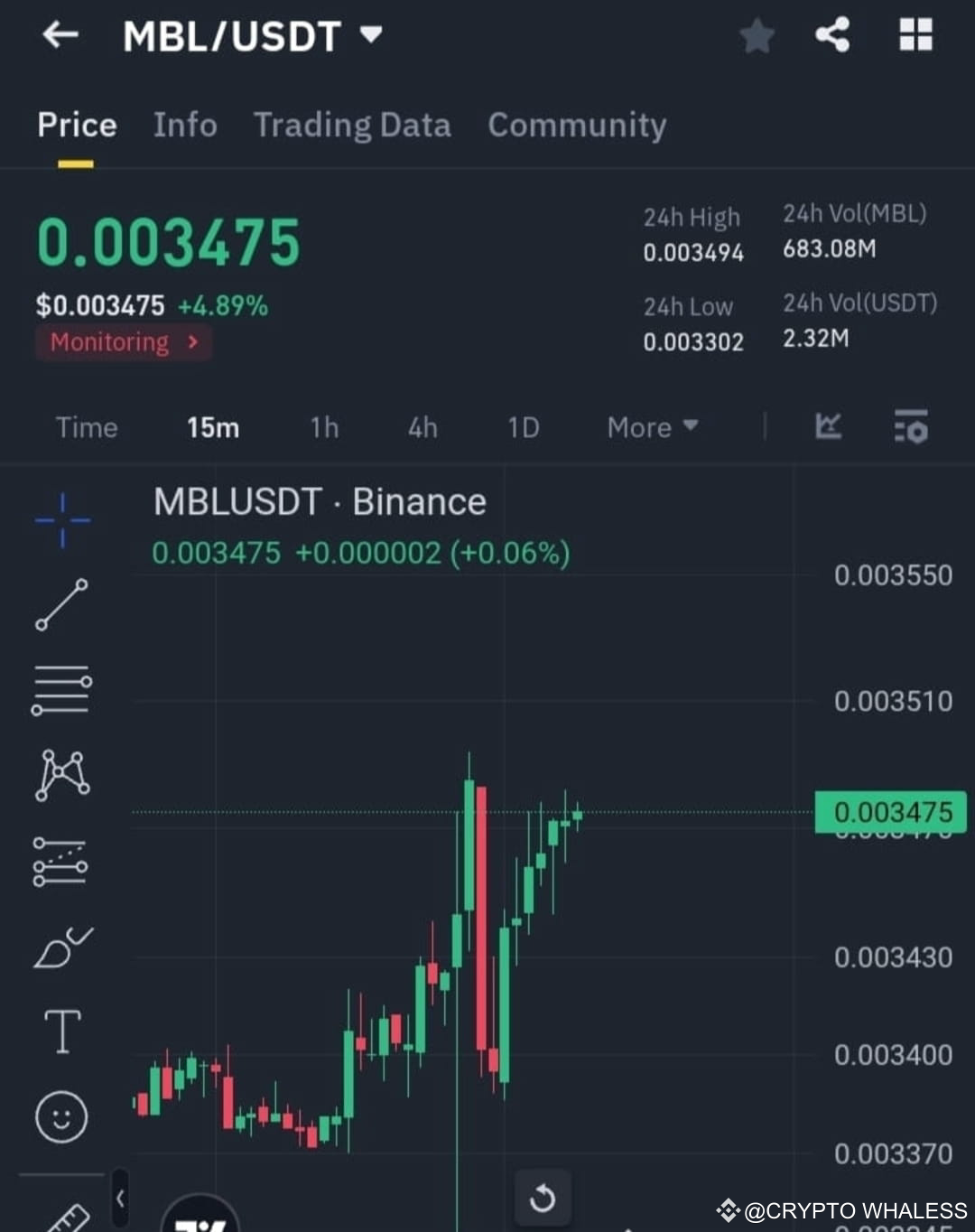Open the Monitoring tag details

pyautogui.click(x=123, y=342)
